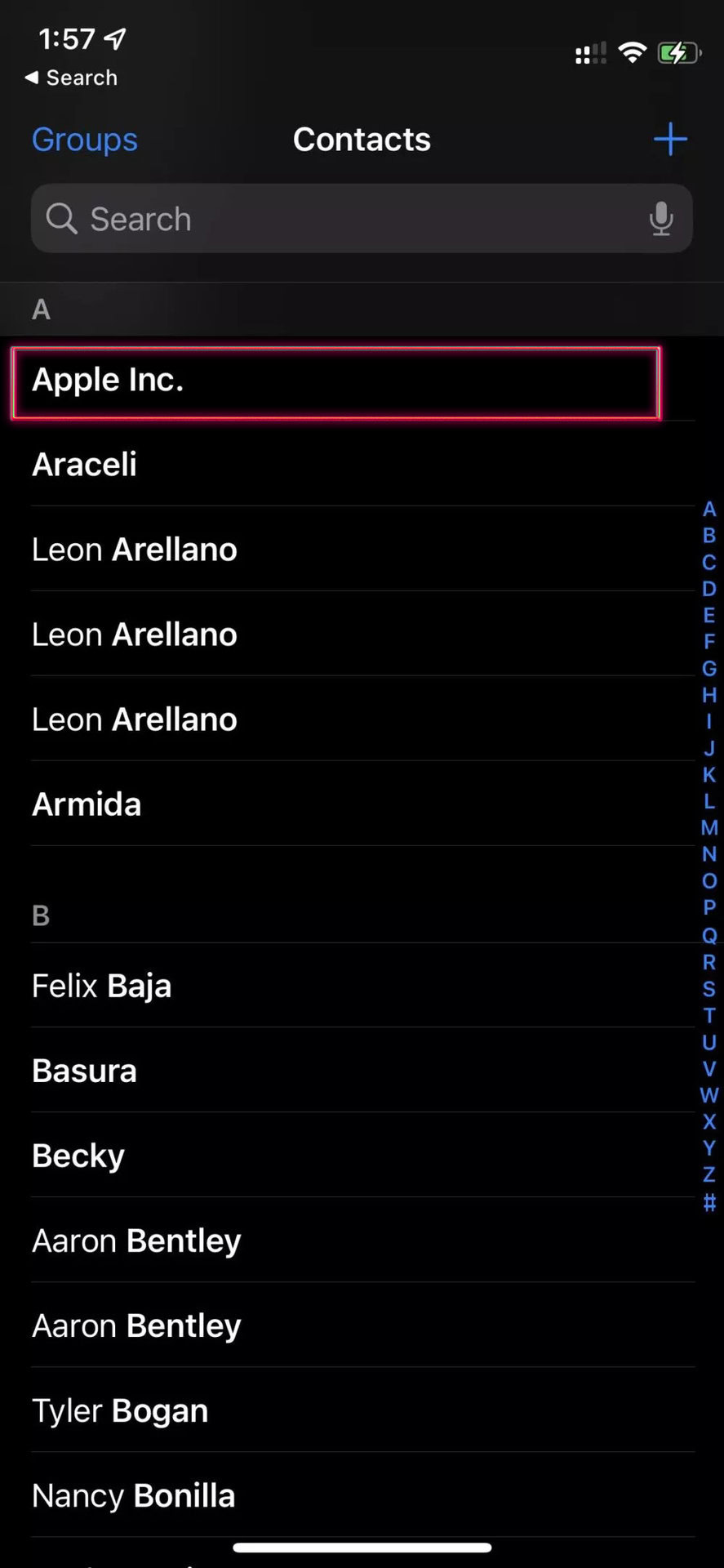Image resolution: width=724 pixels, height=1568 pixels.
Task: Return to Search via the back breadcrumb
Action: coord(72,78)
